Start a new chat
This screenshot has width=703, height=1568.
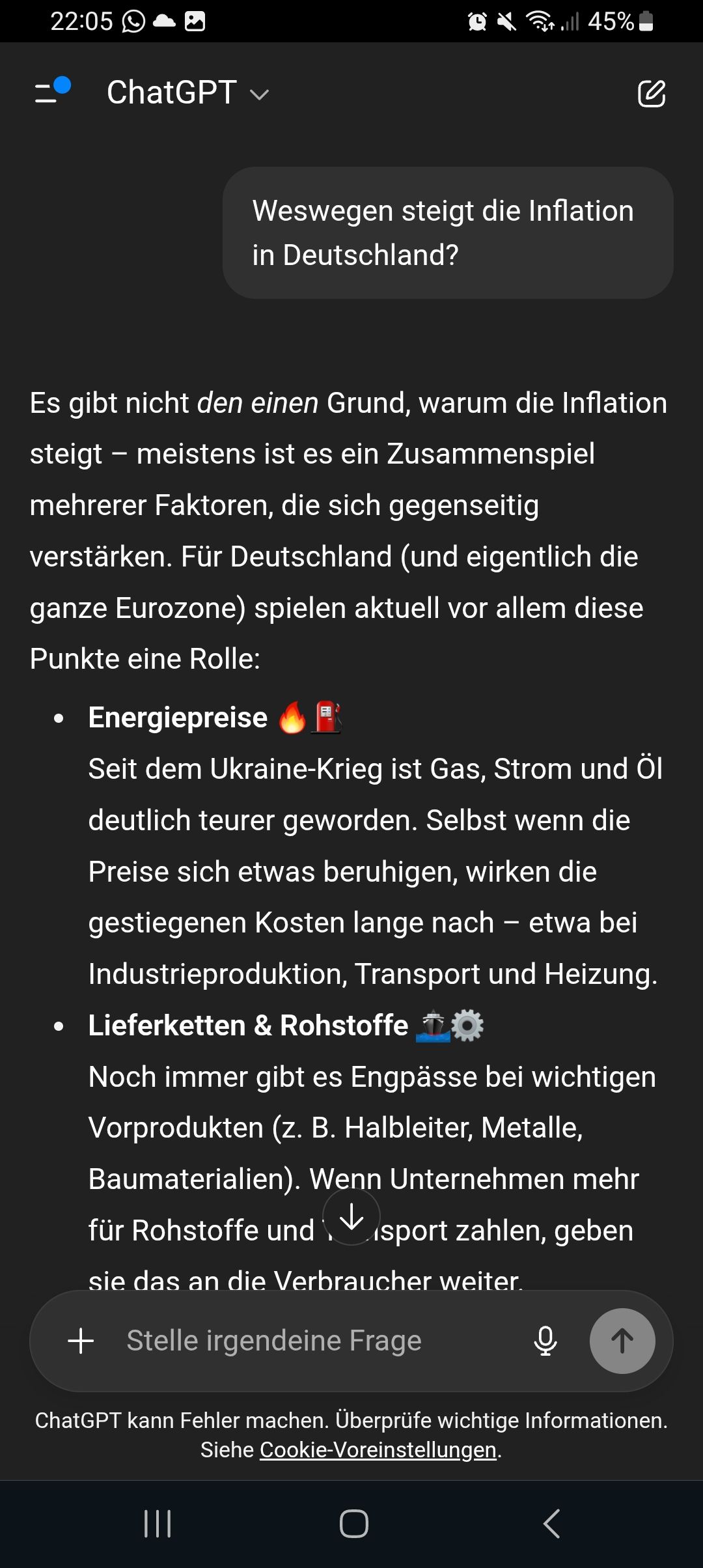pos(651,93)
